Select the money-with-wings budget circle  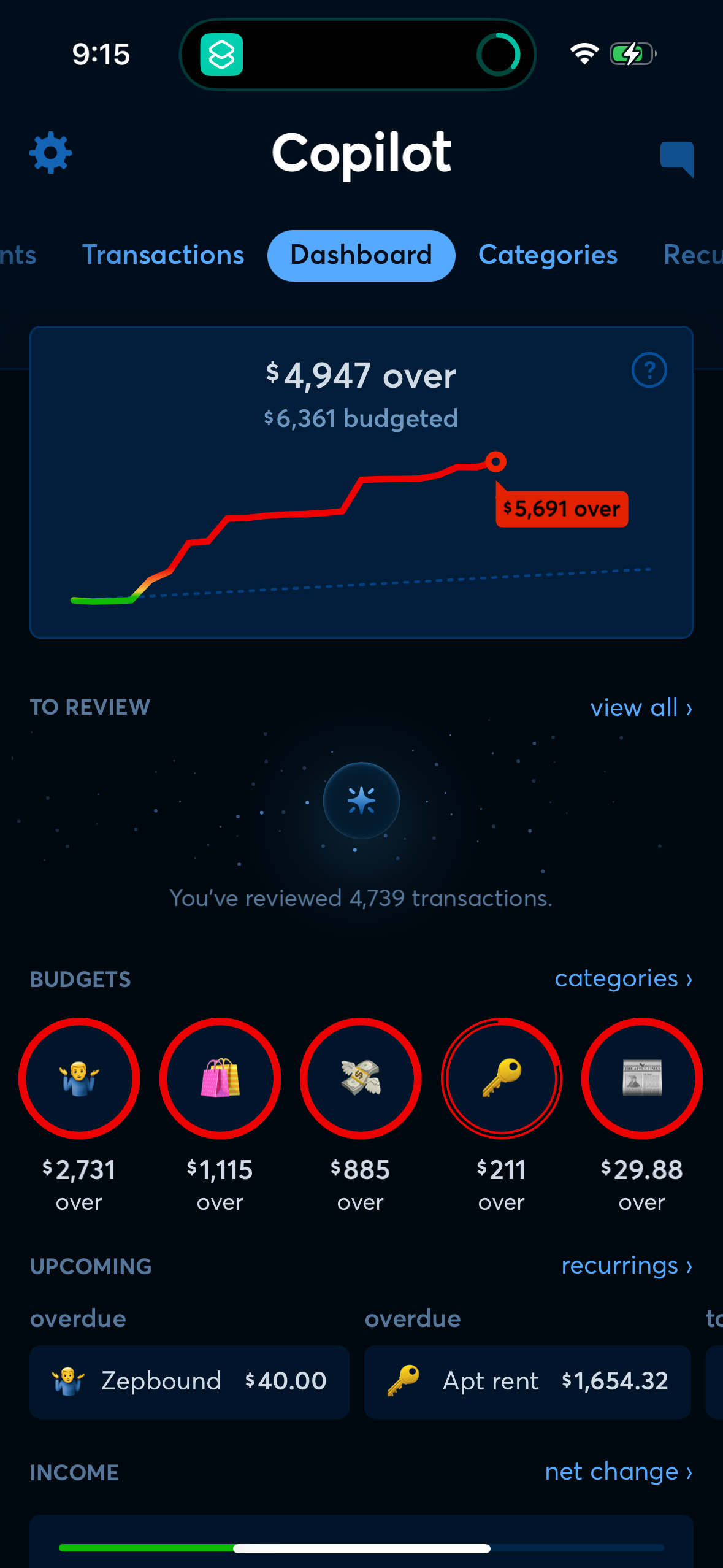360,1078
